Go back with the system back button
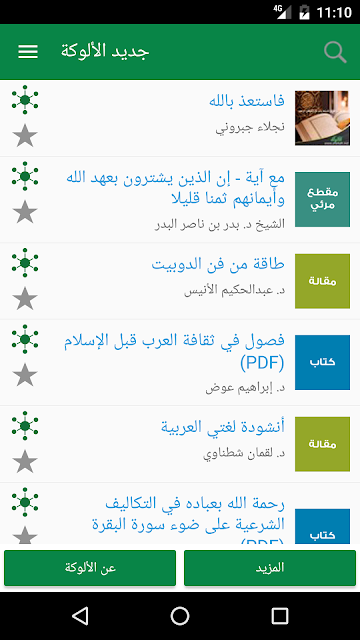The width and height of the screenshot is (360, 640). click(x=80, y=616)
